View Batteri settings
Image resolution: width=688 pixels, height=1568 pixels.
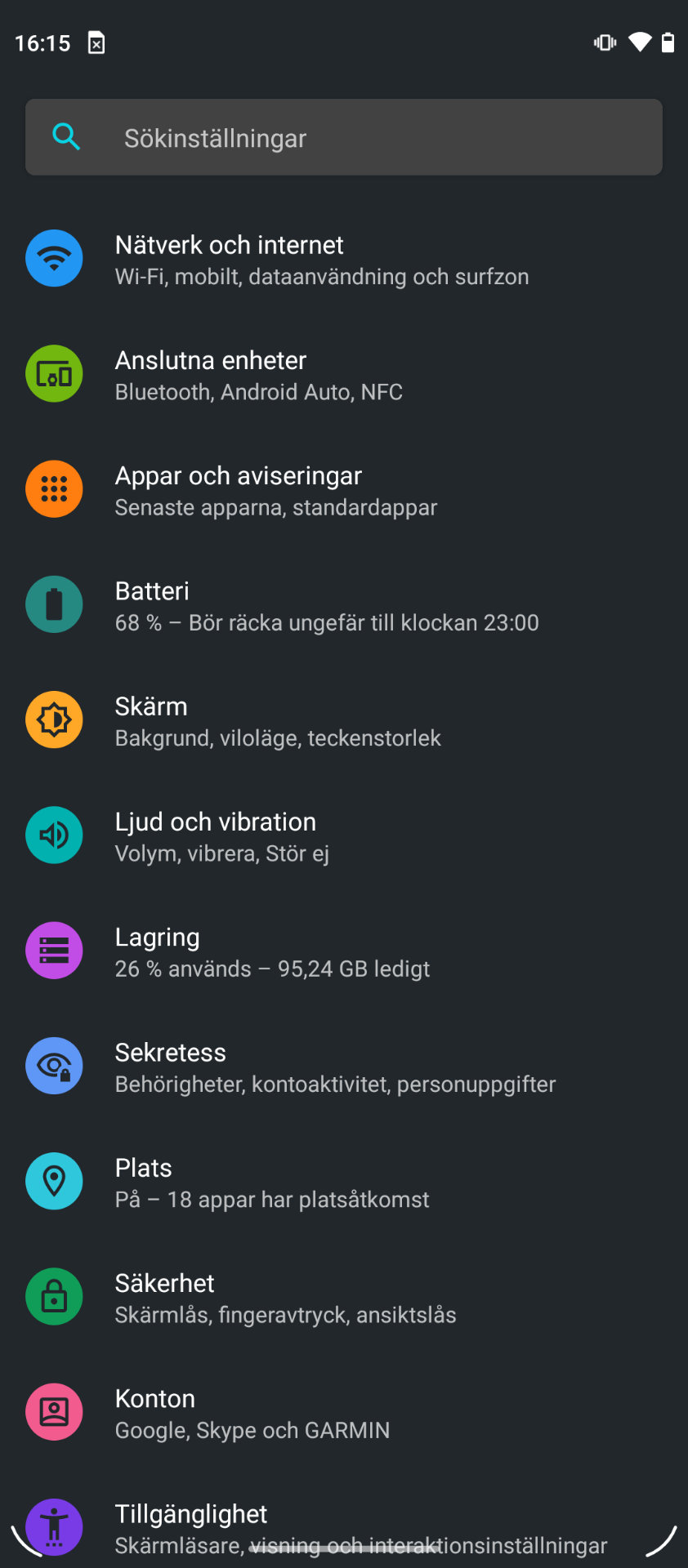326,605
